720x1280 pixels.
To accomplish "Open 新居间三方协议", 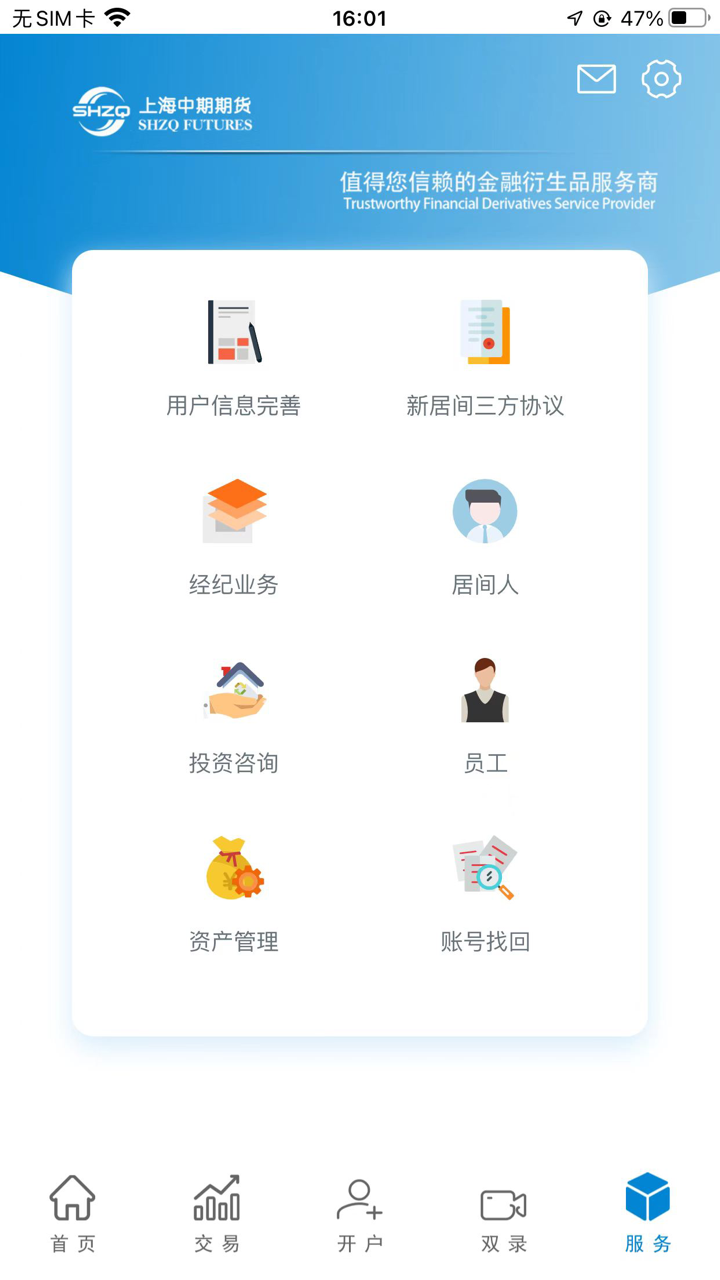I will [485, 356].
